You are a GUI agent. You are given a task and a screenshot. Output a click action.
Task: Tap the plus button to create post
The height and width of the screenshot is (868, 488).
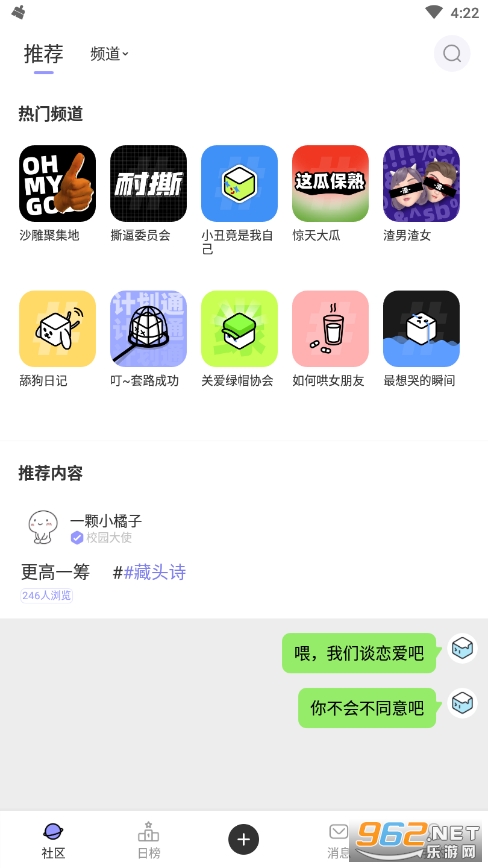[243, 839]
